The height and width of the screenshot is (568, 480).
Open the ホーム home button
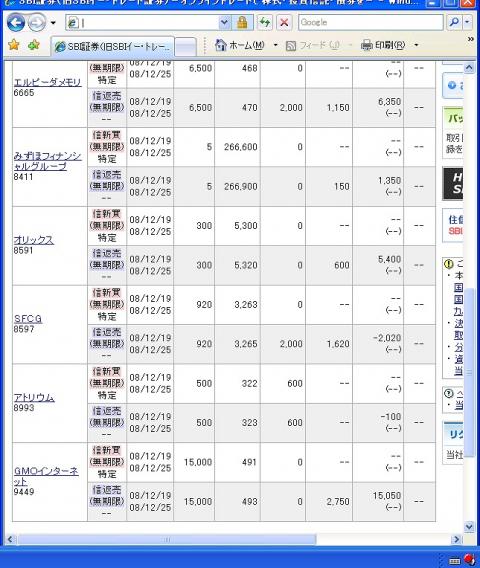tap(240, 45)
